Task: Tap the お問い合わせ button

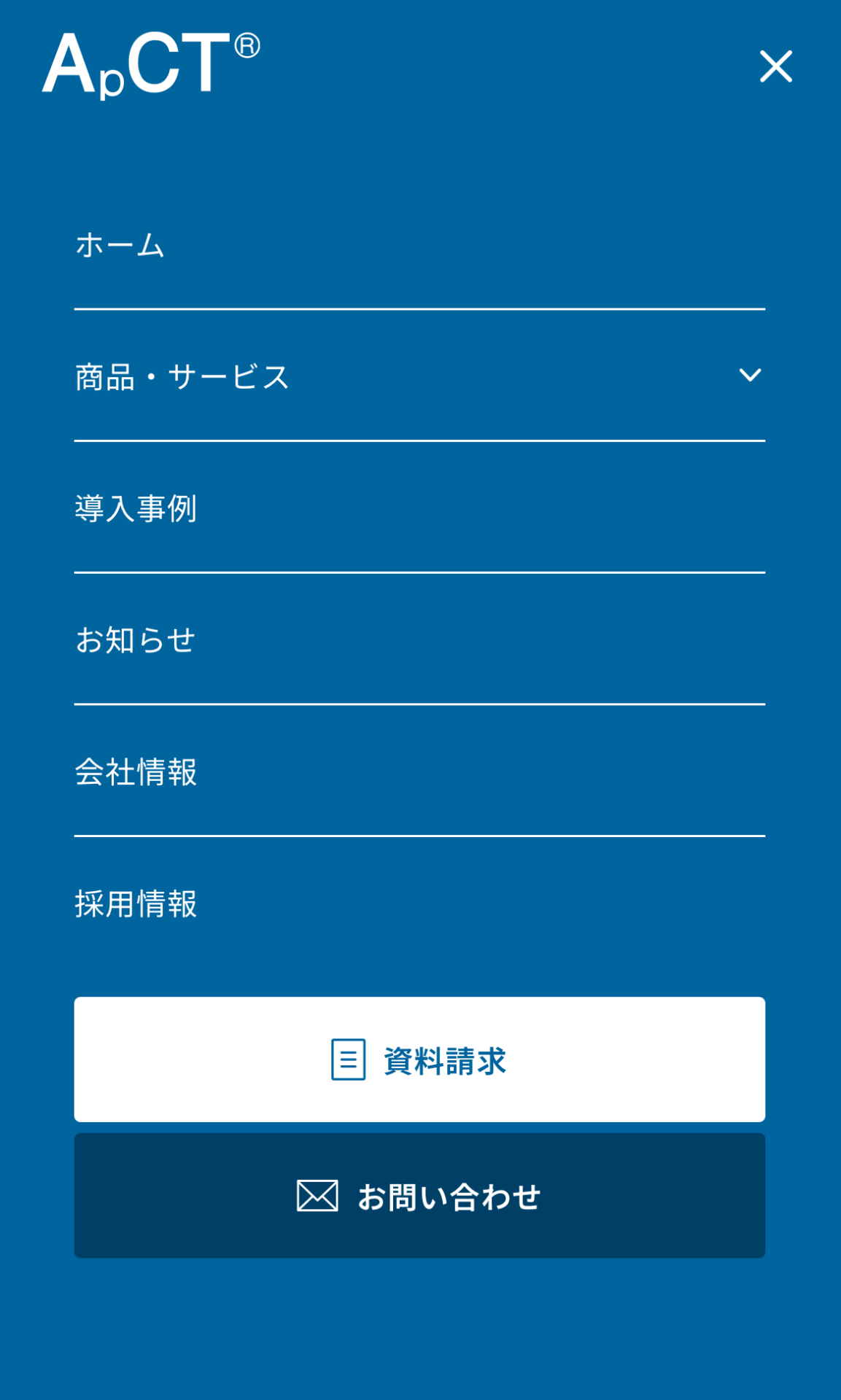Action: [x=419, y=1196]
